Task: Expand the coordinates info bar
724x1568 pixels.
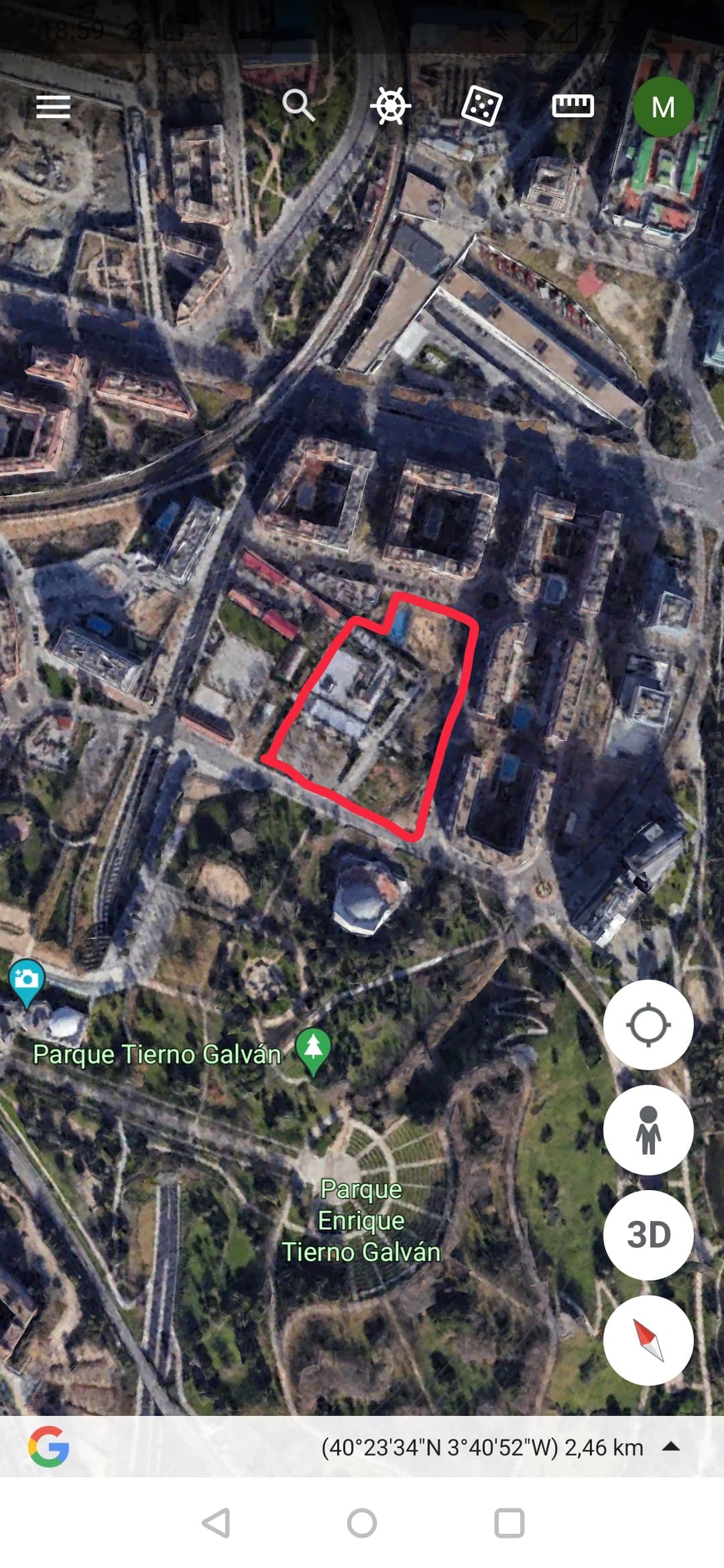Action: [x=671, y=1447]
